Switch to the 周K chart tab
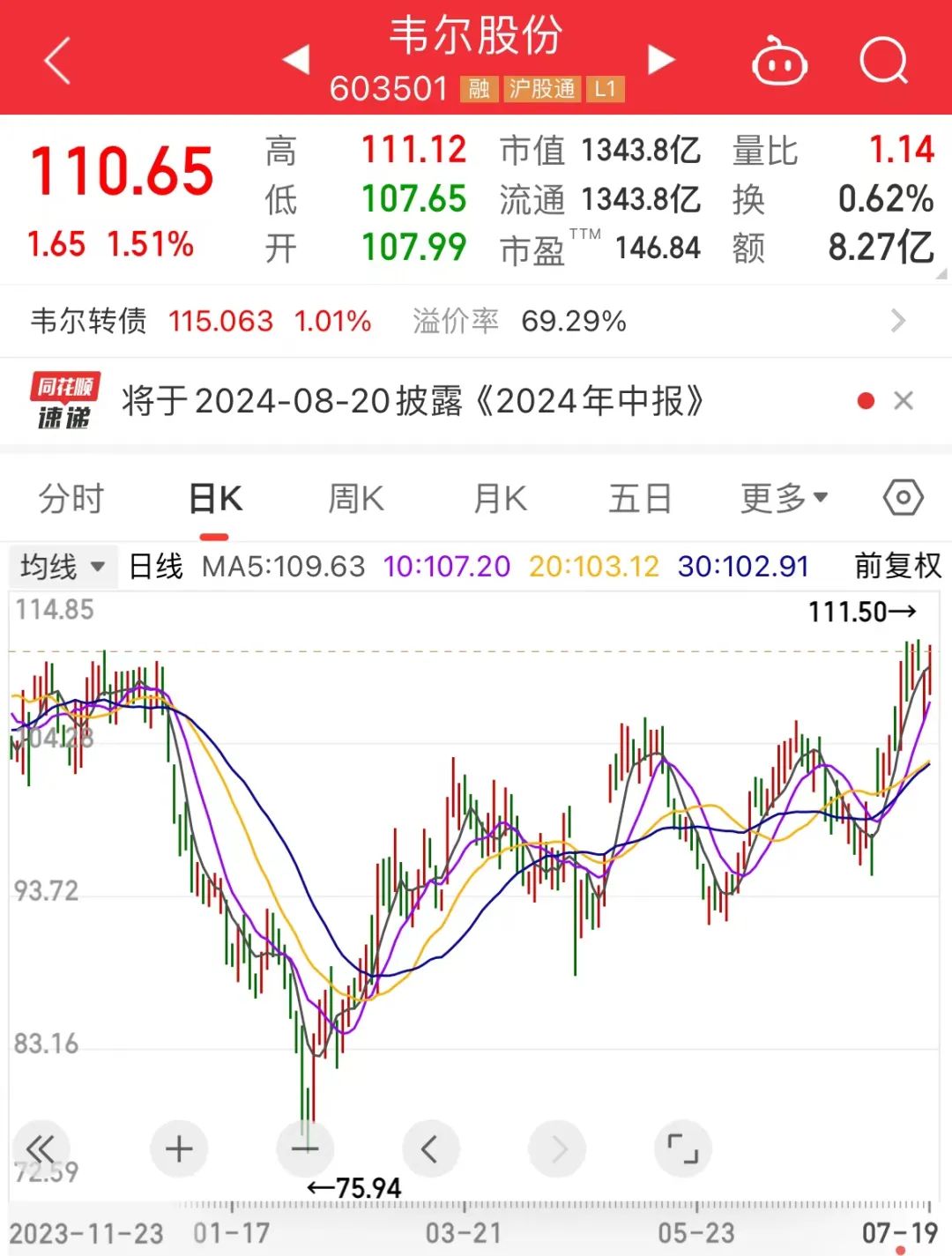 (x=356, y=499)
